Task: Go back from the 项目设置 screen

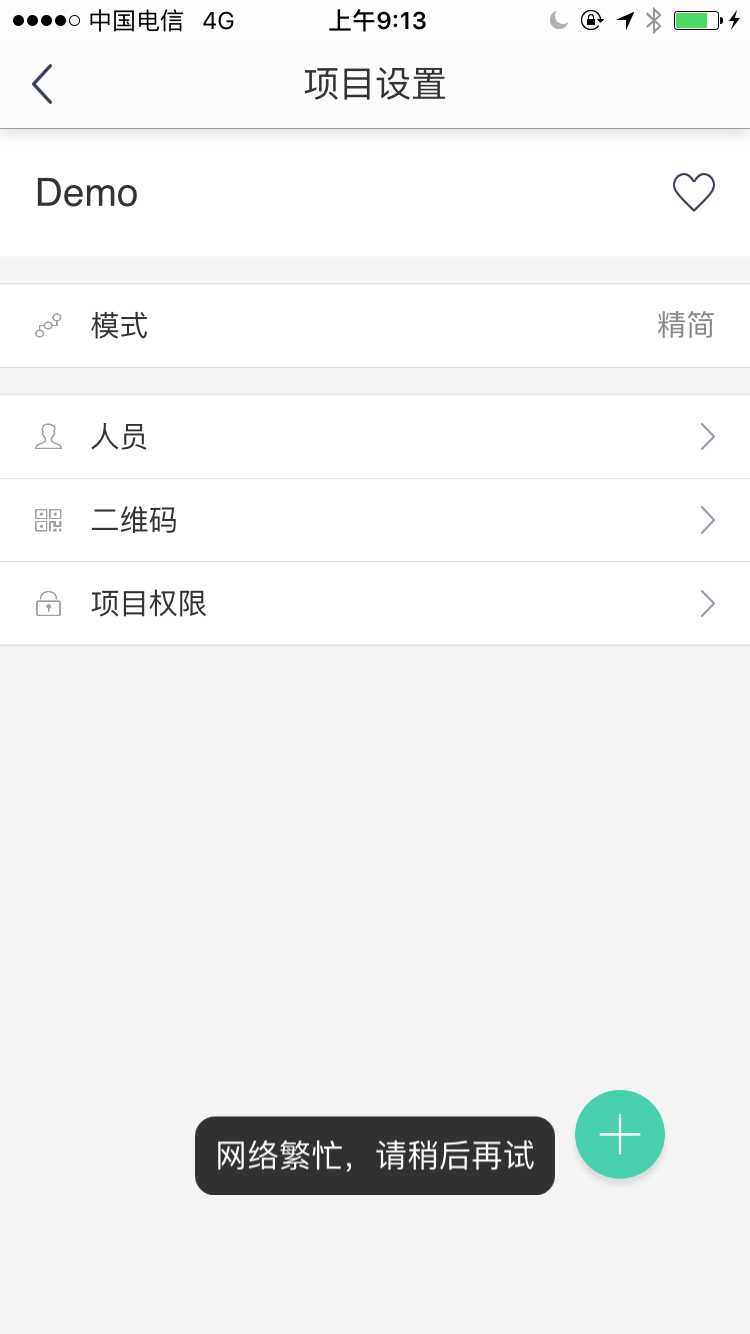Action: pos(42,84)
